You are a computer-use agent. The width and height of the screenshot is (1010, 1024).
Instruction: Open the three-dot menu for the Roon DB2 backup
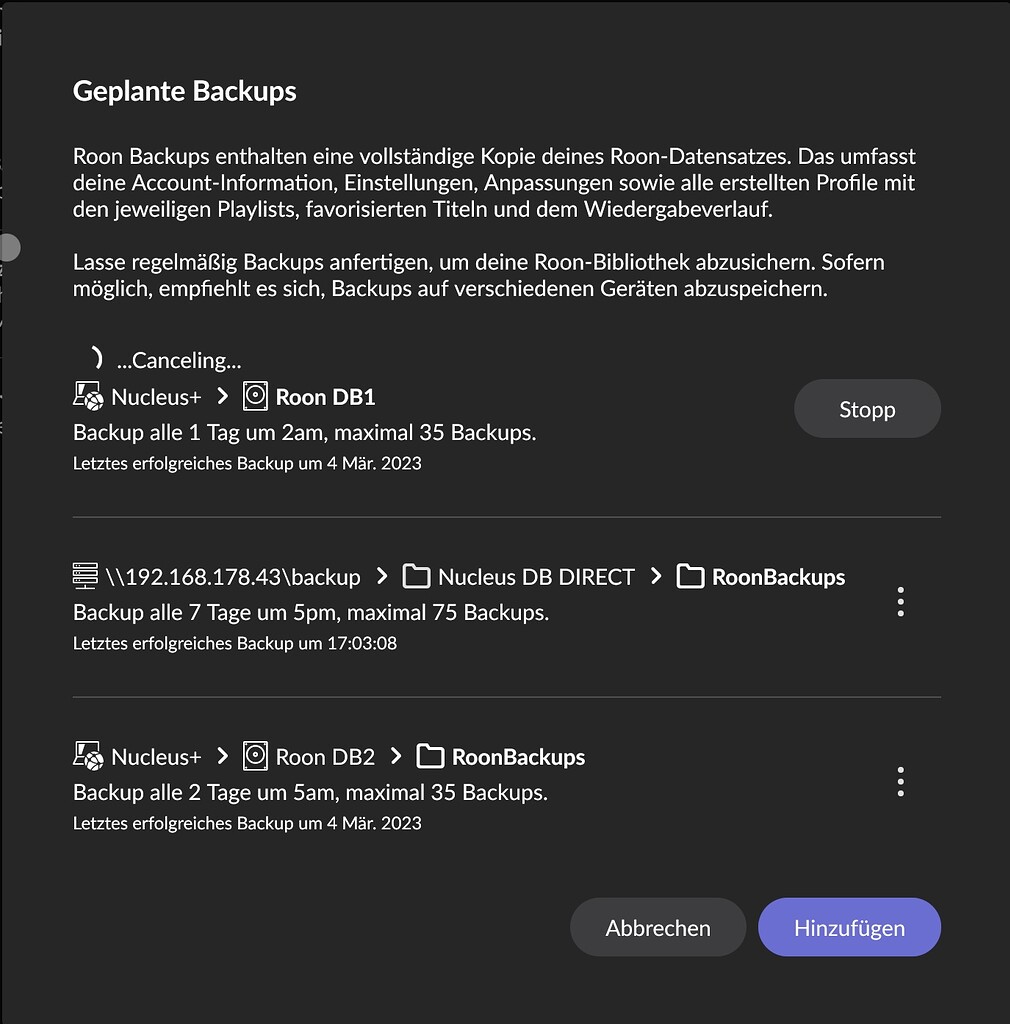pyautogui.click(x=900, y=781)
